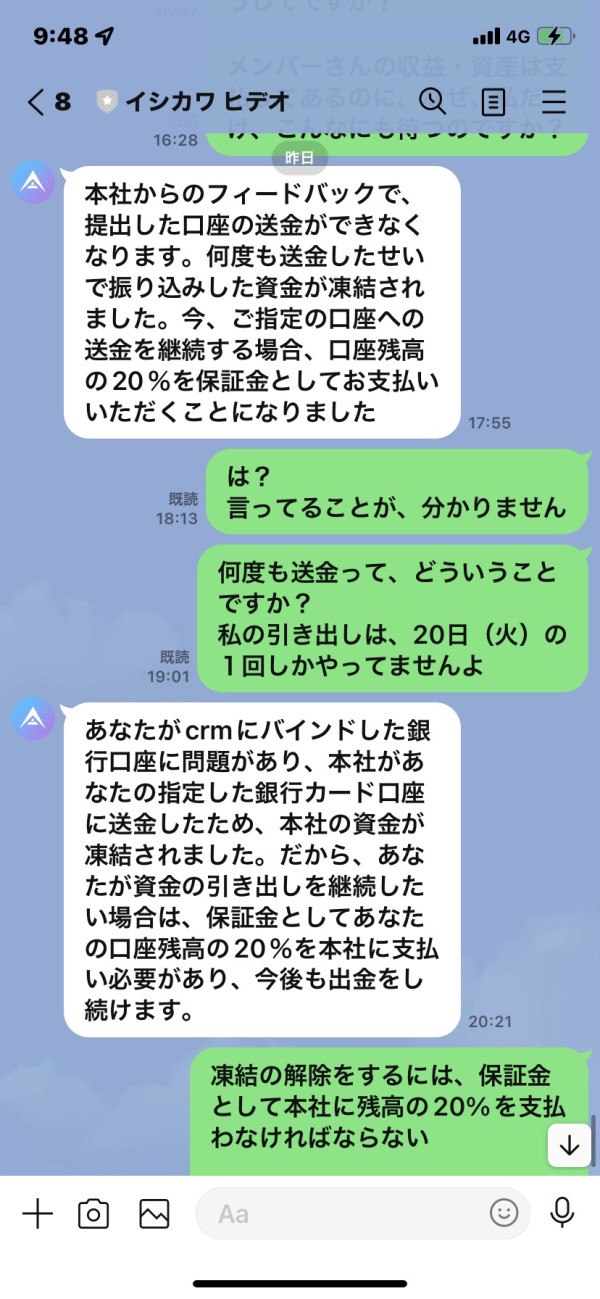Open the notes icon in header
The width and height of the screenshot is (600, 1299).
[x=493, y=101]
